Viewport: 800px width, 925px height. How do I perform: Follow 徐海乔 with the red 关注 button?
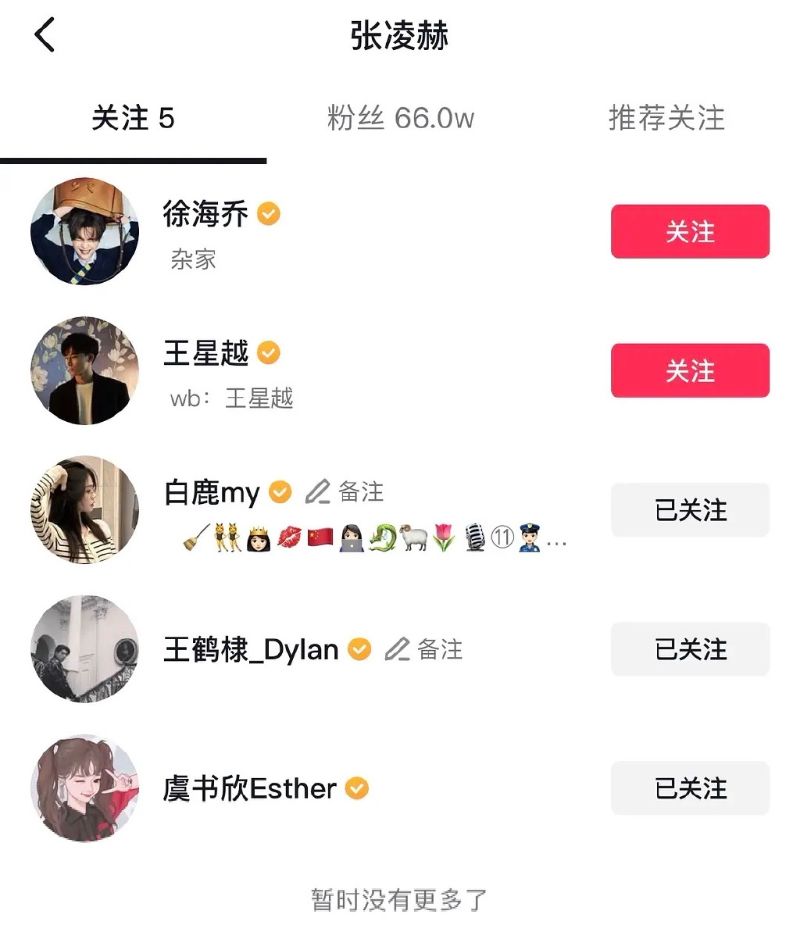(690, 232)
